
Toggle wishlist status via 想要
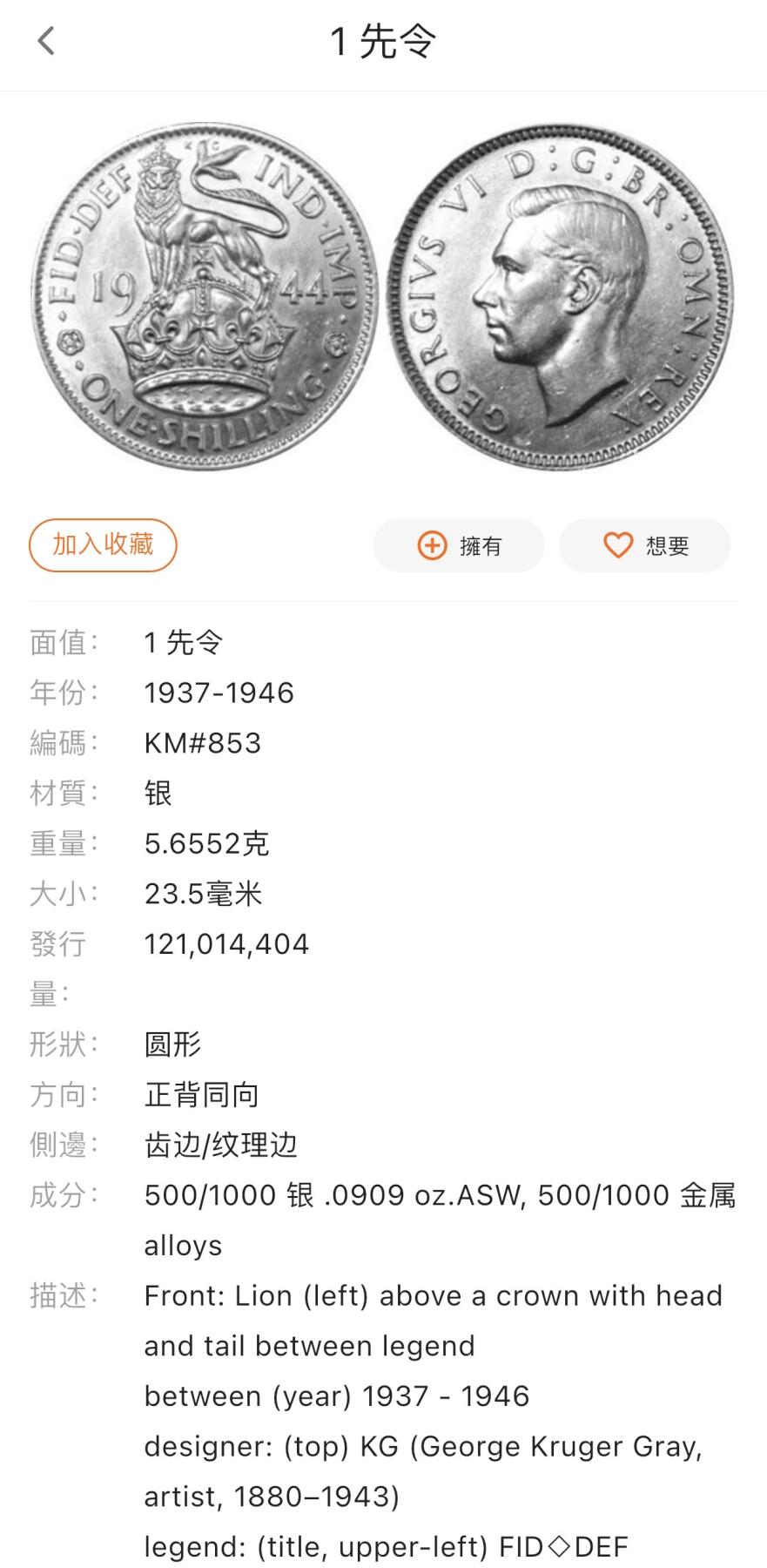[x=644, y=546]
